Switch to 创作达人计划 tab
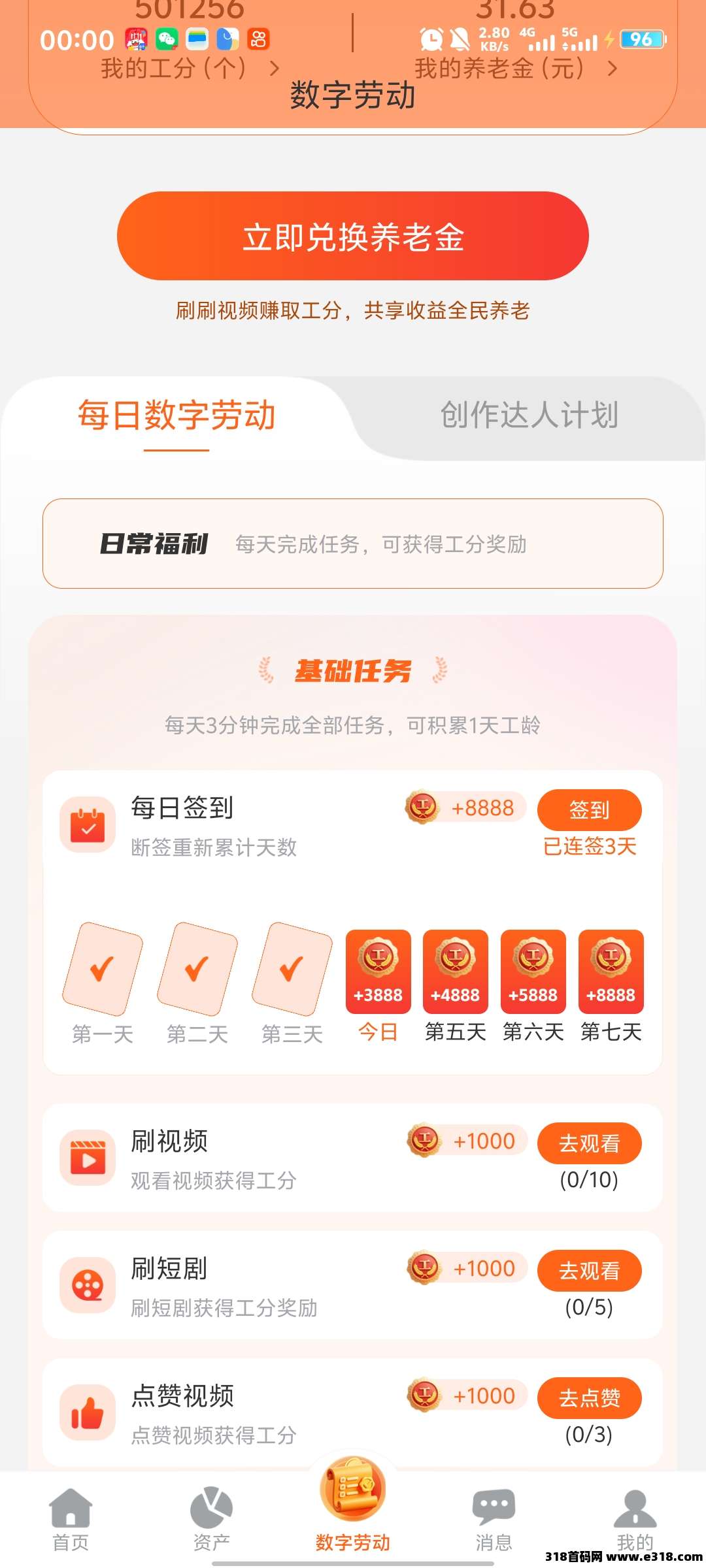Viewport: 706px width, 1568px height. click(x=529, y=416)
